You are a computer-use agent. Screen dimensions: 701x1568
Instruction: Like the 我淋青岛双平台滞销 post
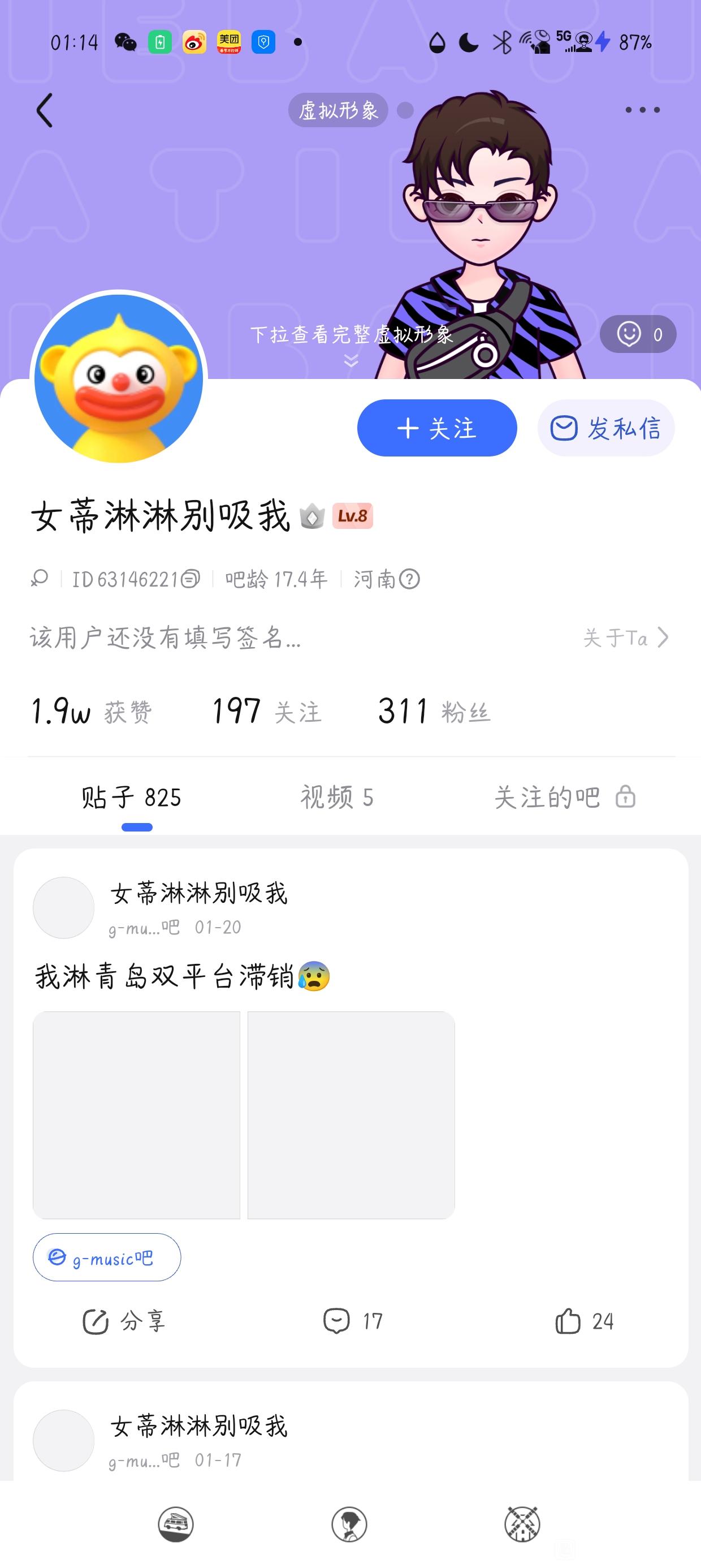click(x=584, y=1321)
